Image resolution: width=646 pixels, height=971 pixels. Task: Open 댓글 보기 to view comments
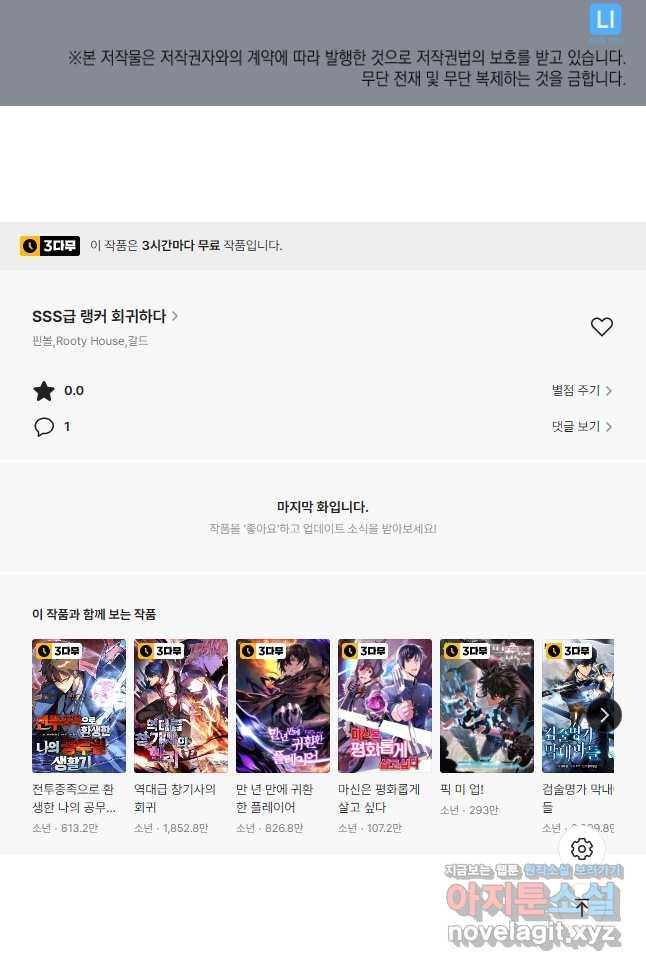[x=581, y=427]
